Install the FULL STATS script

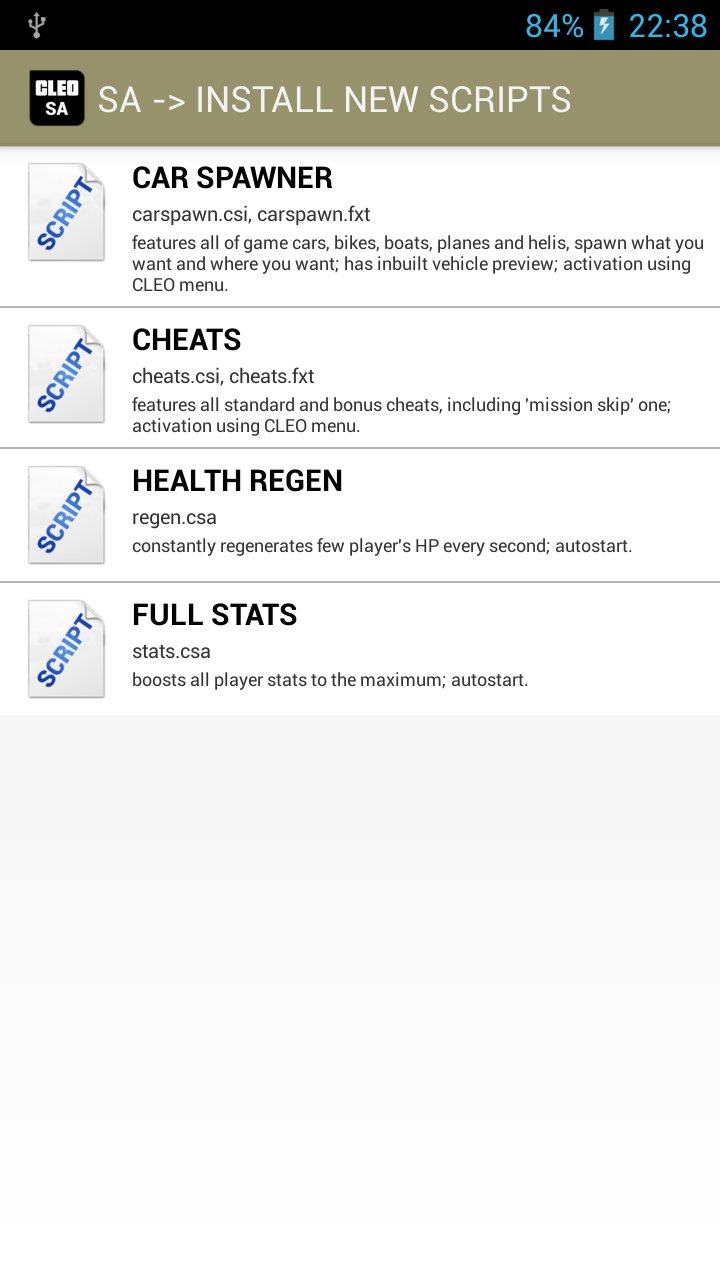[x=360, y=649]
